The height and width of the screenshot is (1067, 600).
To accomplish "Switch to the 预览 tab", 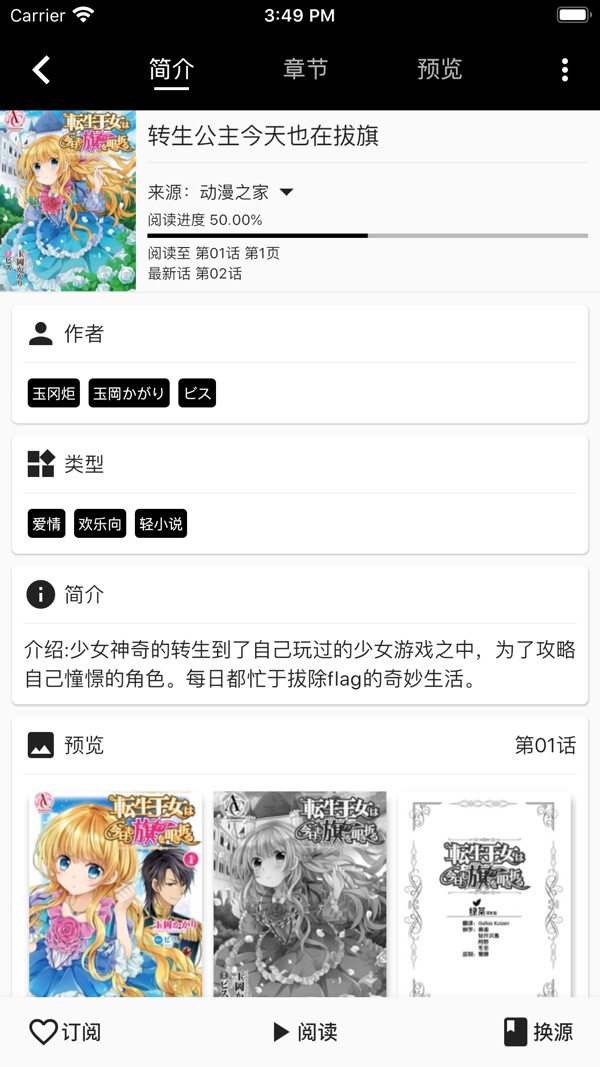I will 439,69.
